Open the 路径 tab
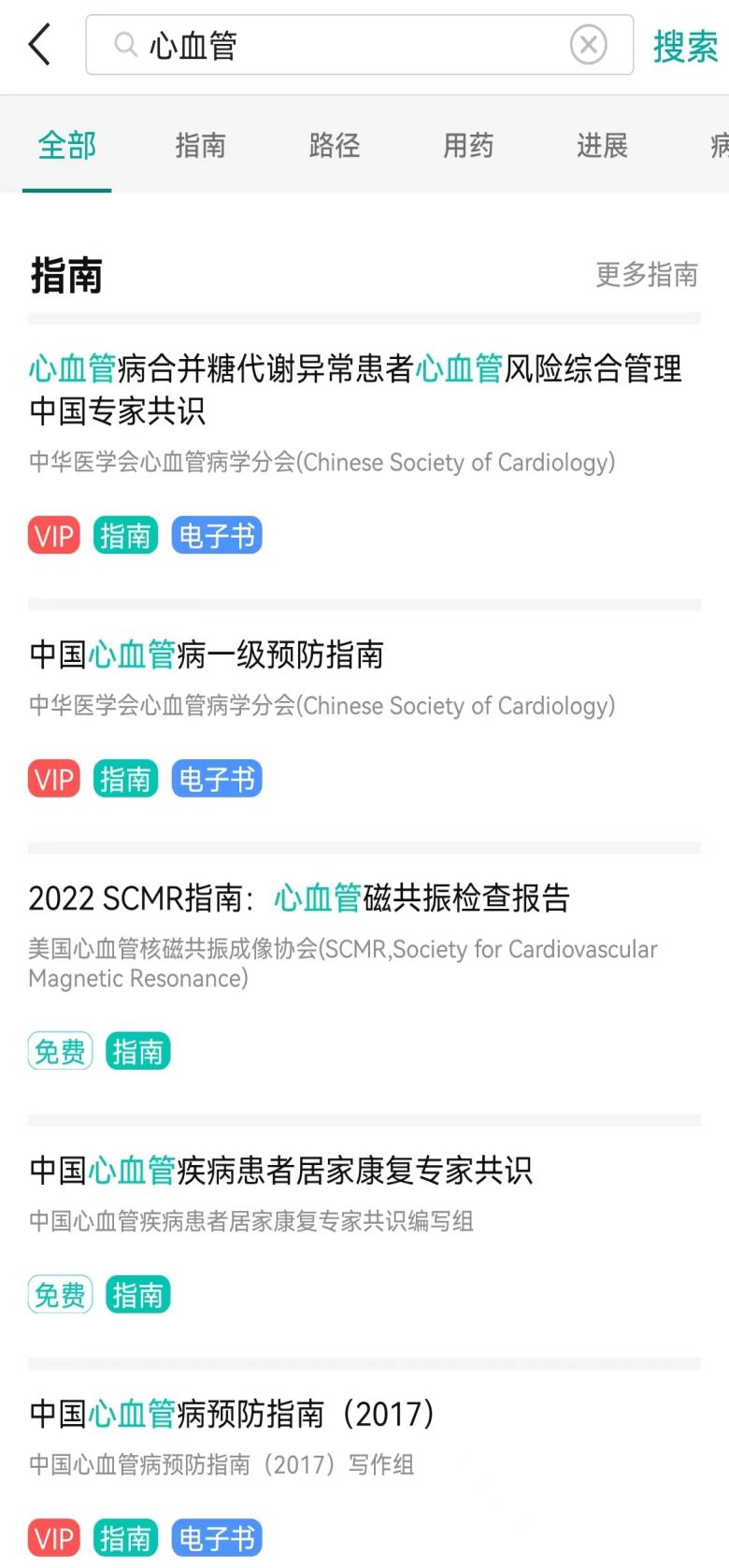 334,146
